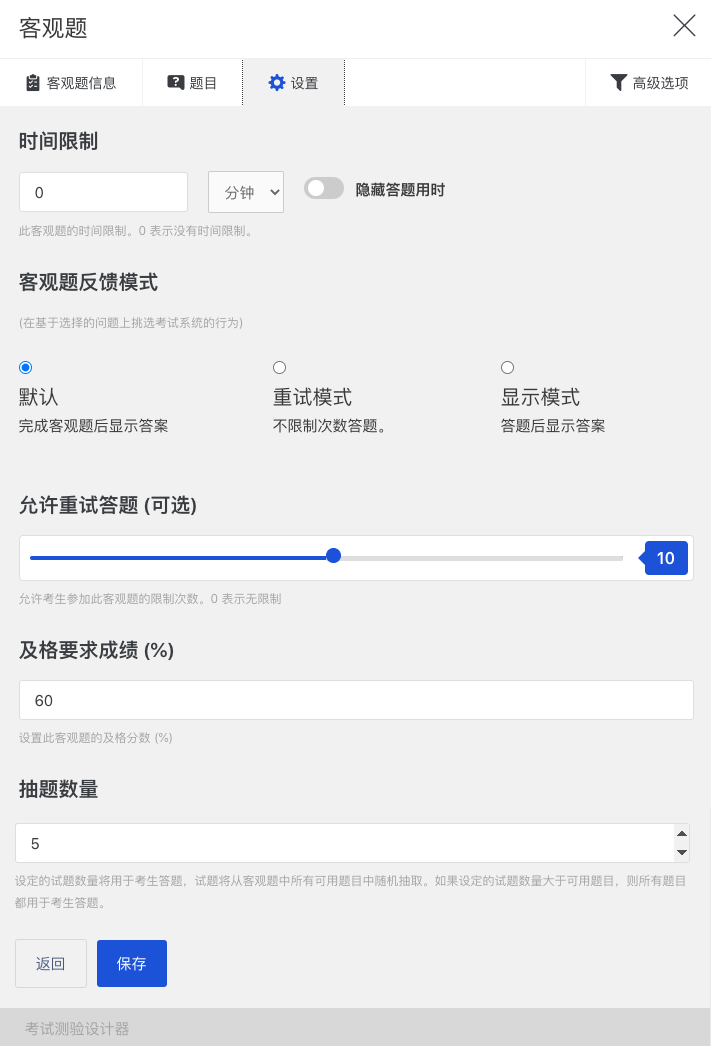Tap the 抽题数量 input field
Image resolution: width=711 pixels, height=1046 pixels.
[340, 843]
